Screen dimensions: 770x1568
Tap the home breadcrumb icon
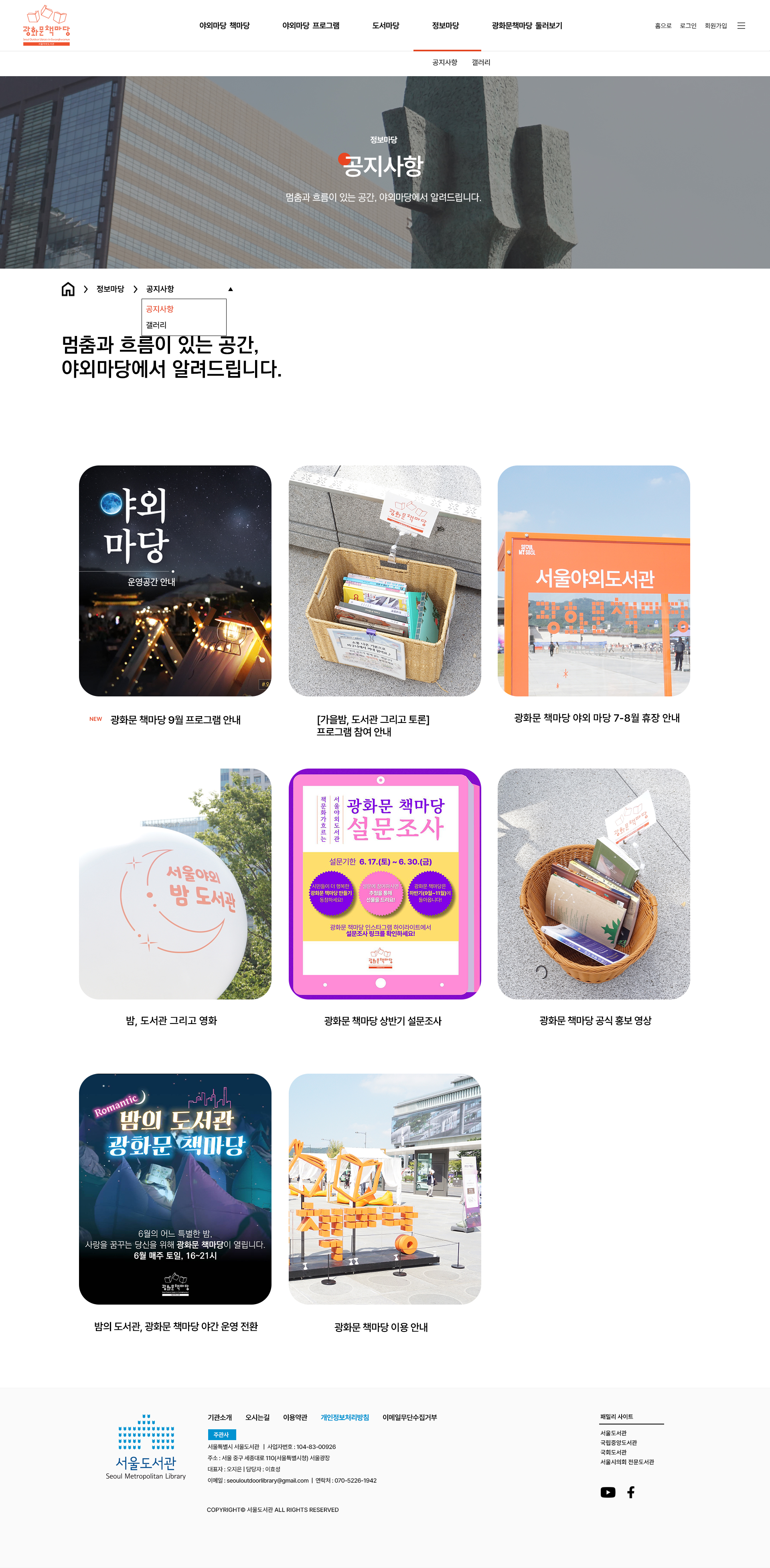pos(68,289)
